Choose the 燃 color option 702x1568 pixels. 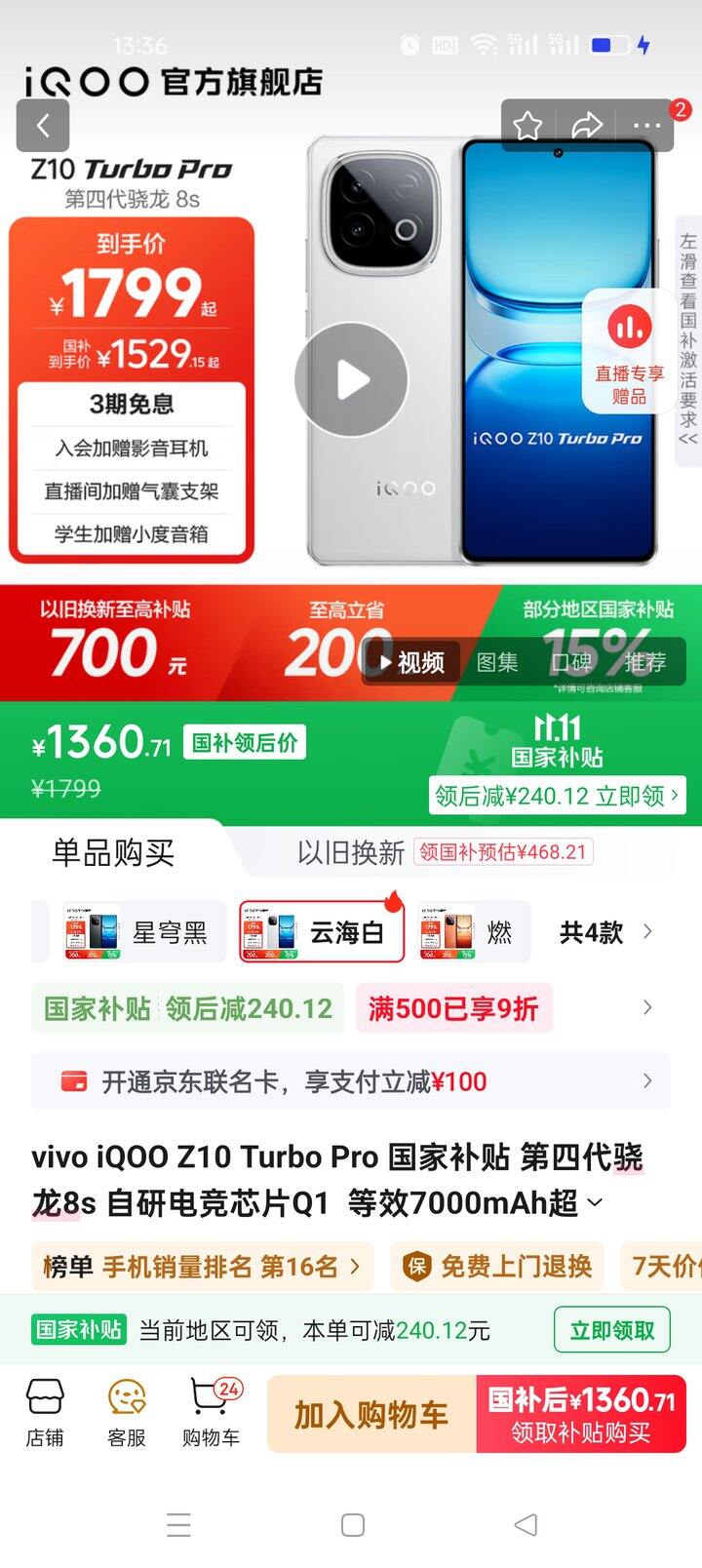(x=476, y=932)
